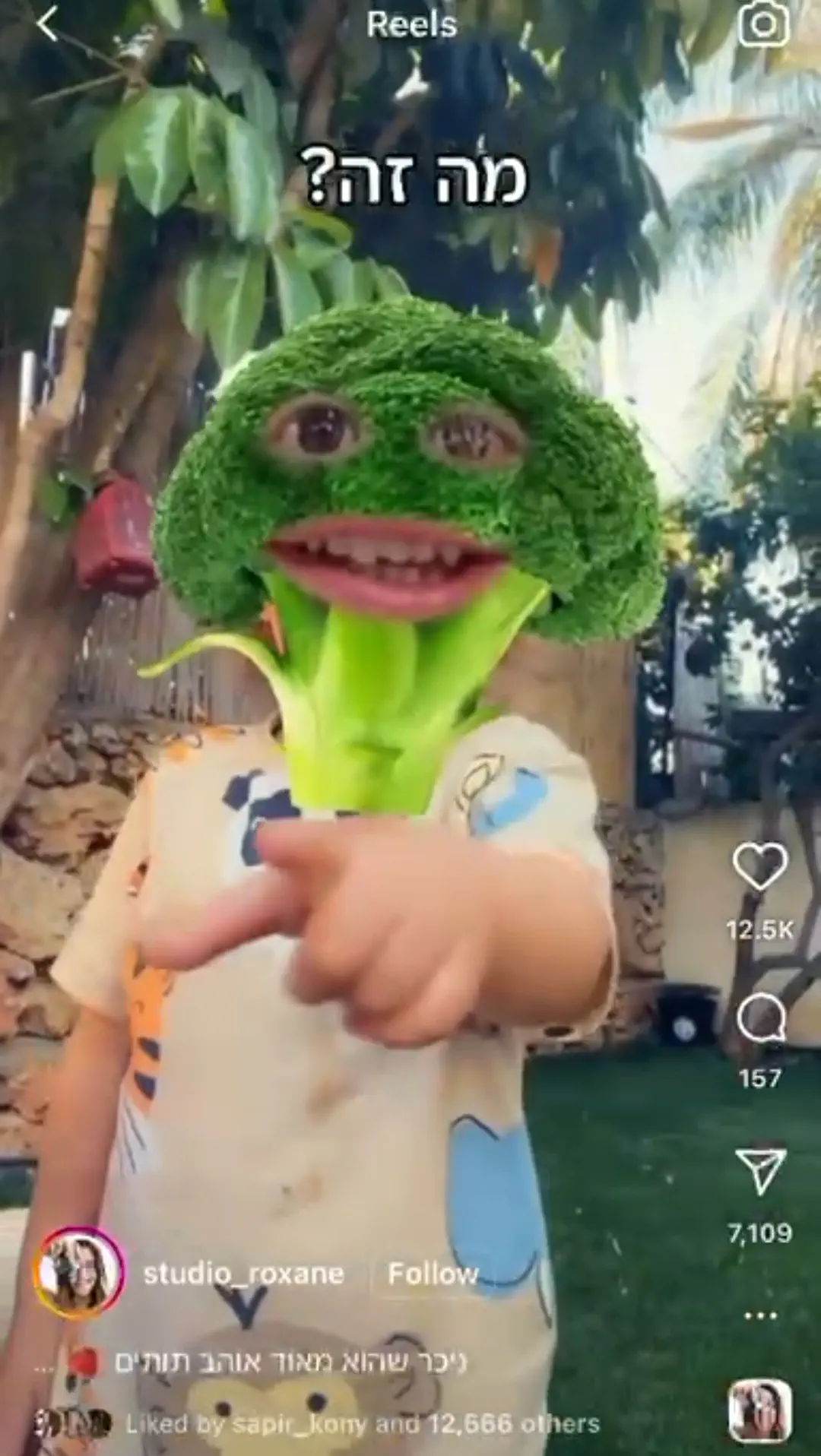The image size is (821, 1456).
Task: View the audio used in this reel
Action: (x=759, y=1411)
